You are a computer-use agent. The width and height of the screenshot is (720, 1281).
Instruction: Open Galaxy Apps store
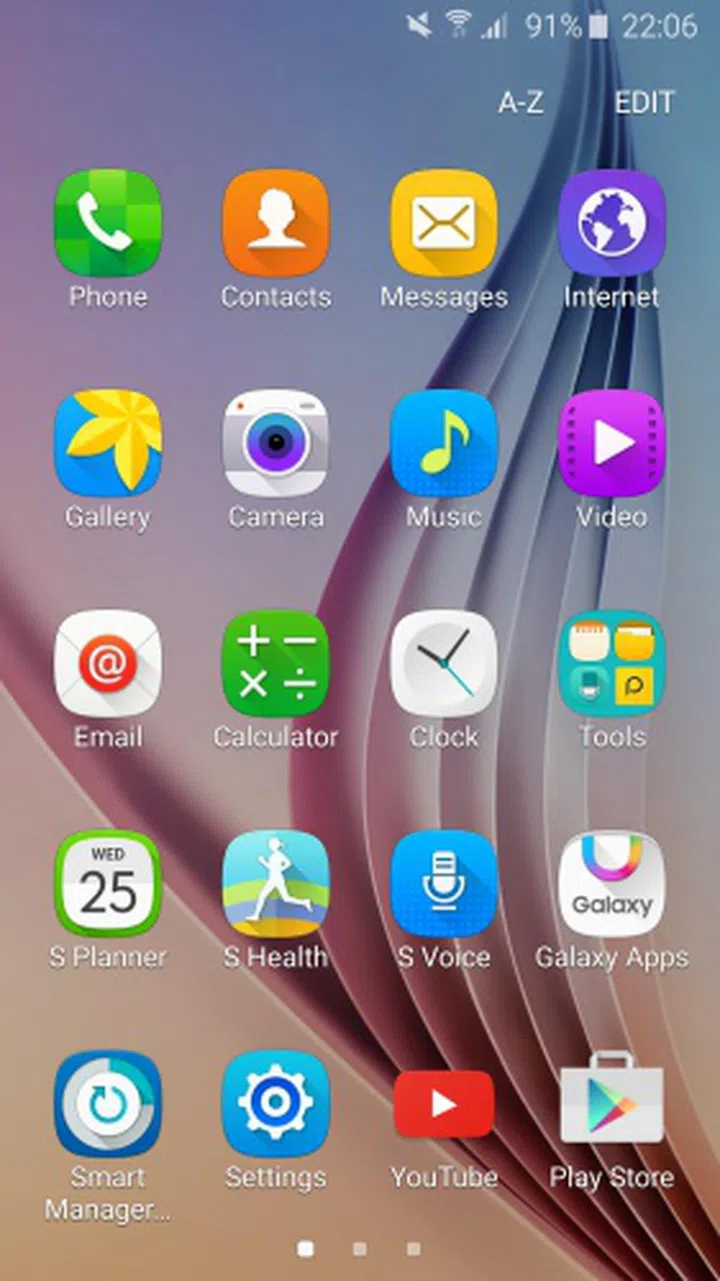(x=611, y=883)
